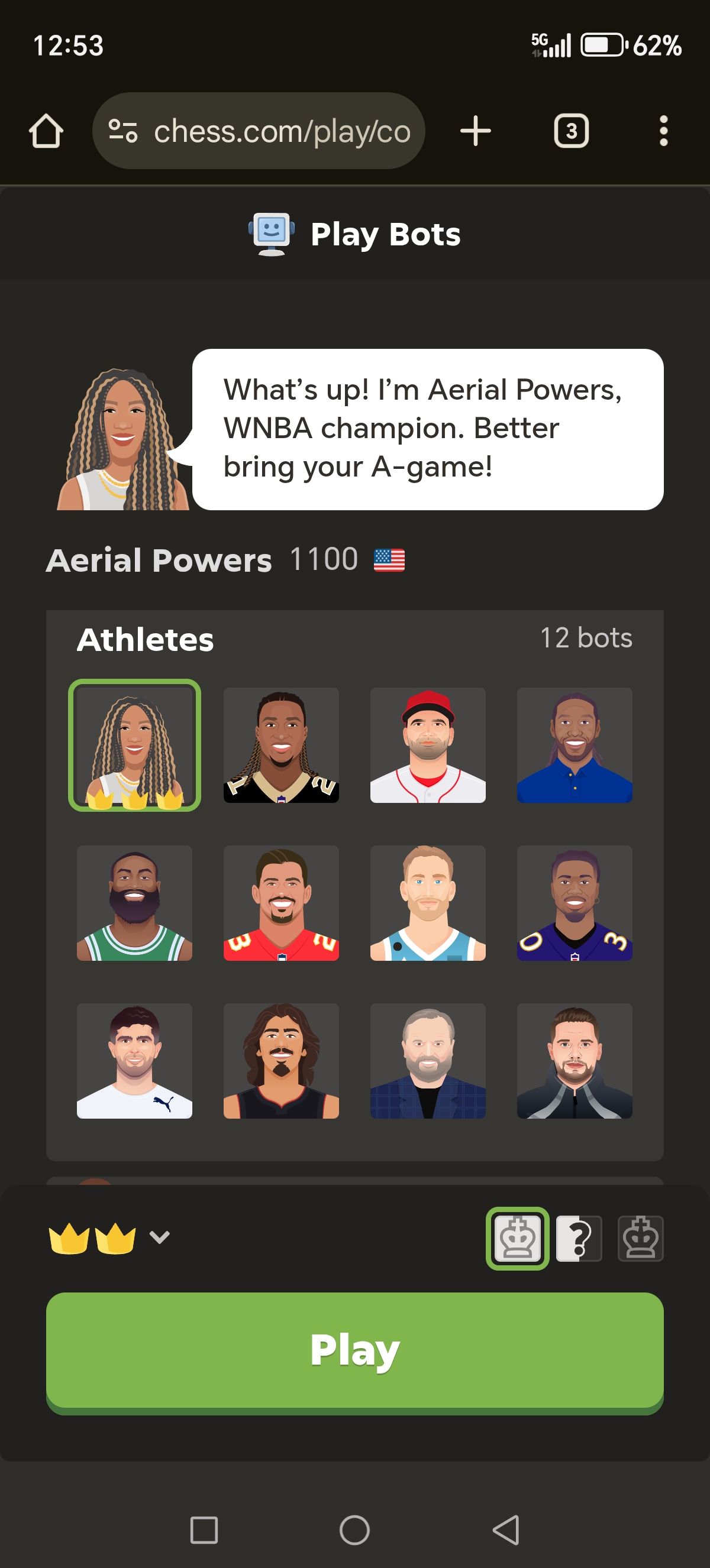
Task: Select the bot in the green basketball jersey
Action: click(x=134, y=903)
